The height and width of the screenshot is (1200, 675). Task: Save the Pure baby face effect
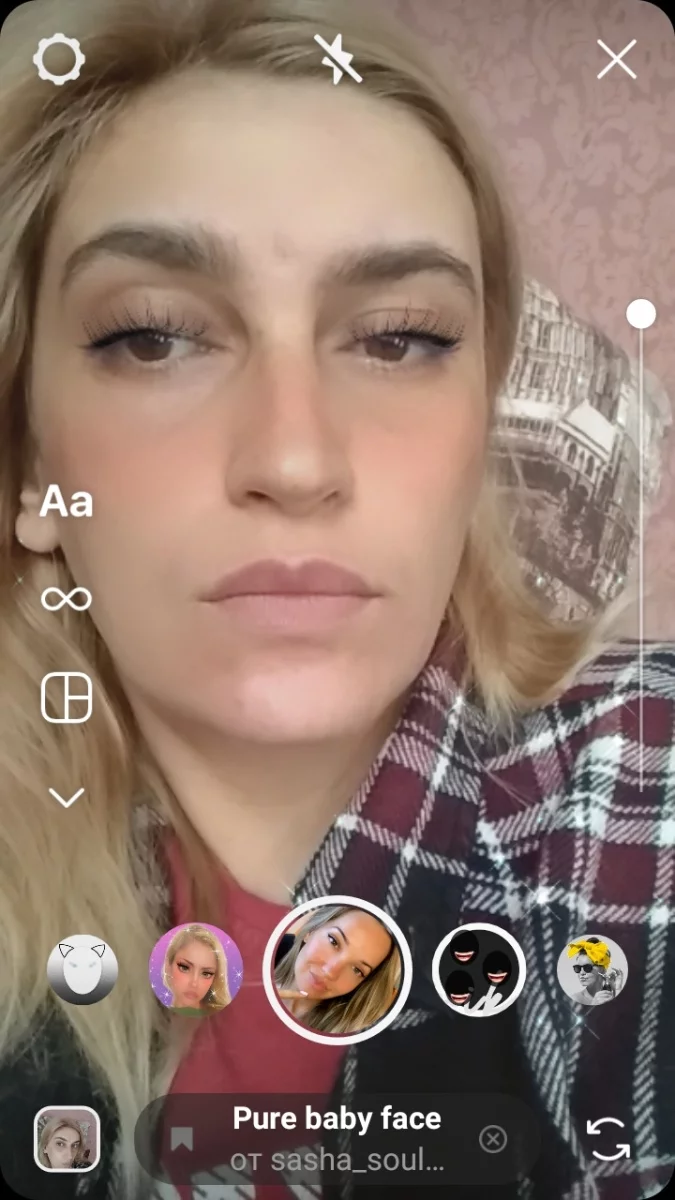point(181,1139)
